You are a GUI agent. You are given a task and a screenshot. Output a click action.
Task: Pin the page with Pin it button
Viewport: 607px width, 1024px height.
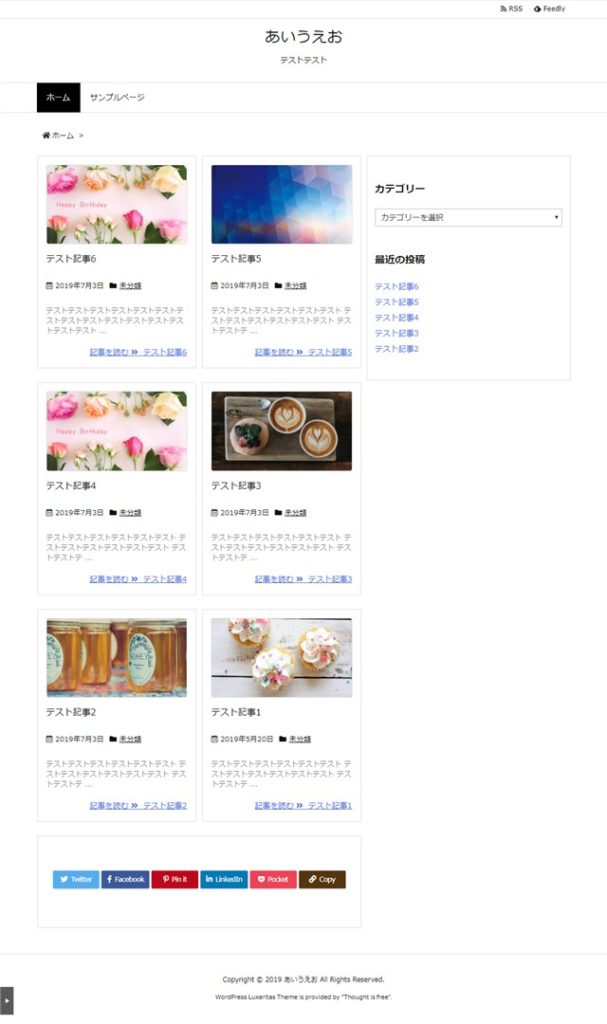click(x=174, y=879)
